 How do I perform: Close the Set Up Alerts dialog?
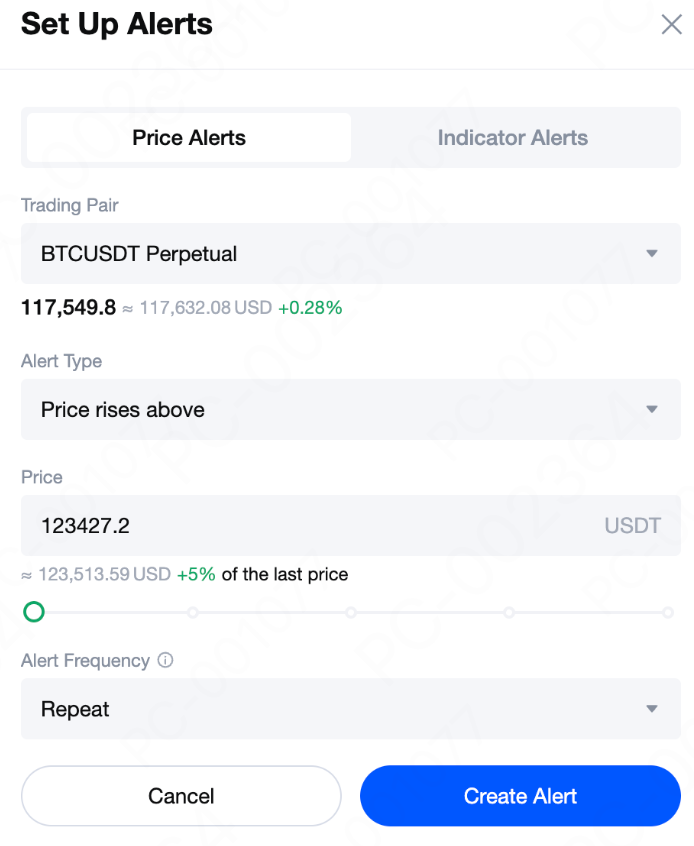point(671,25)
